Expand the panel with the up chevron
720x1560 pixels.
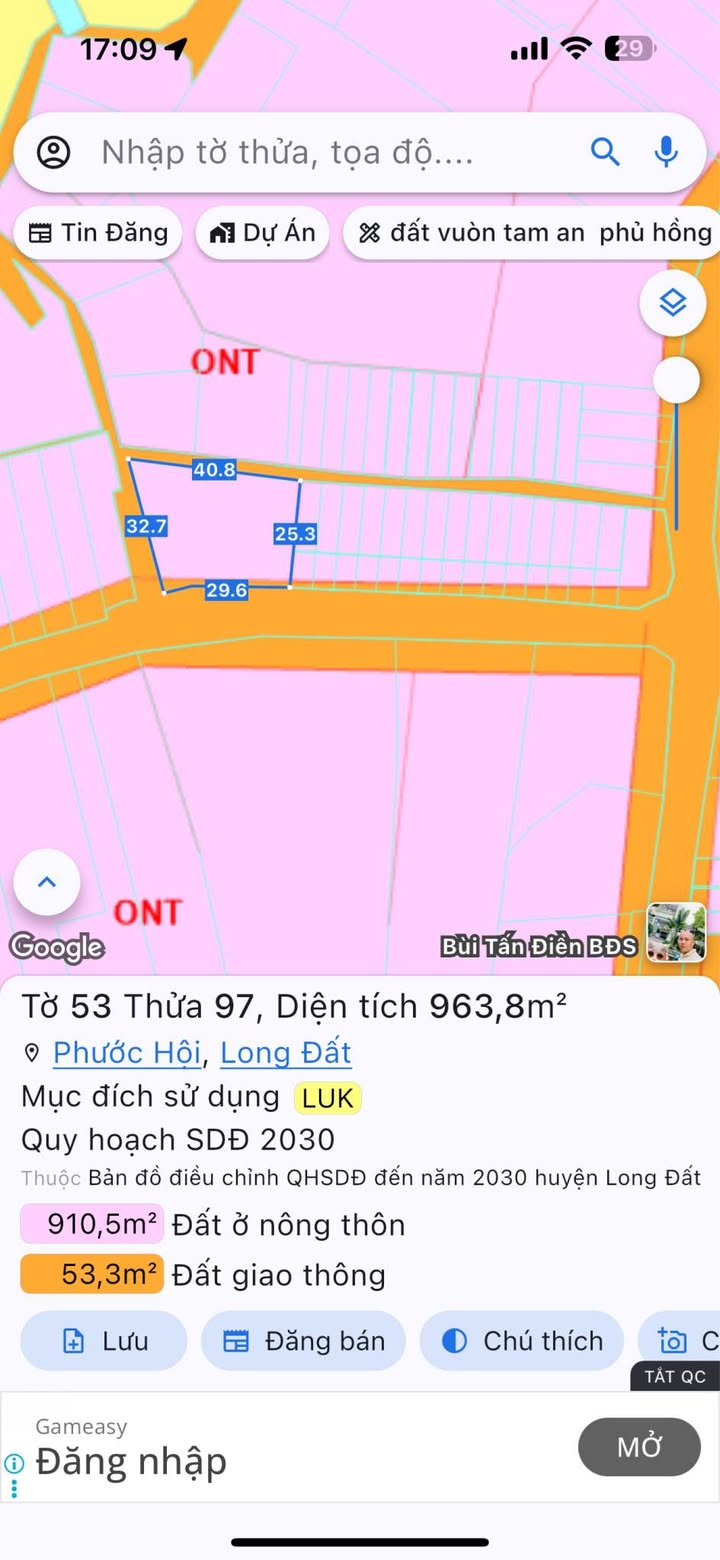[x=47, y=882]
